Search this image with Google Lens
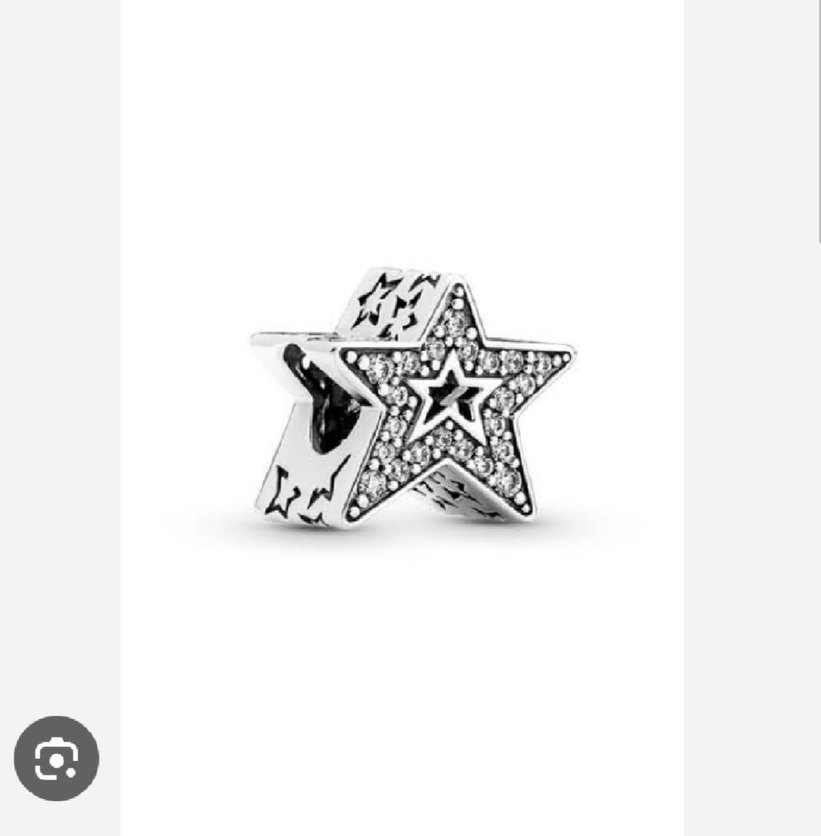 [57, 758]
